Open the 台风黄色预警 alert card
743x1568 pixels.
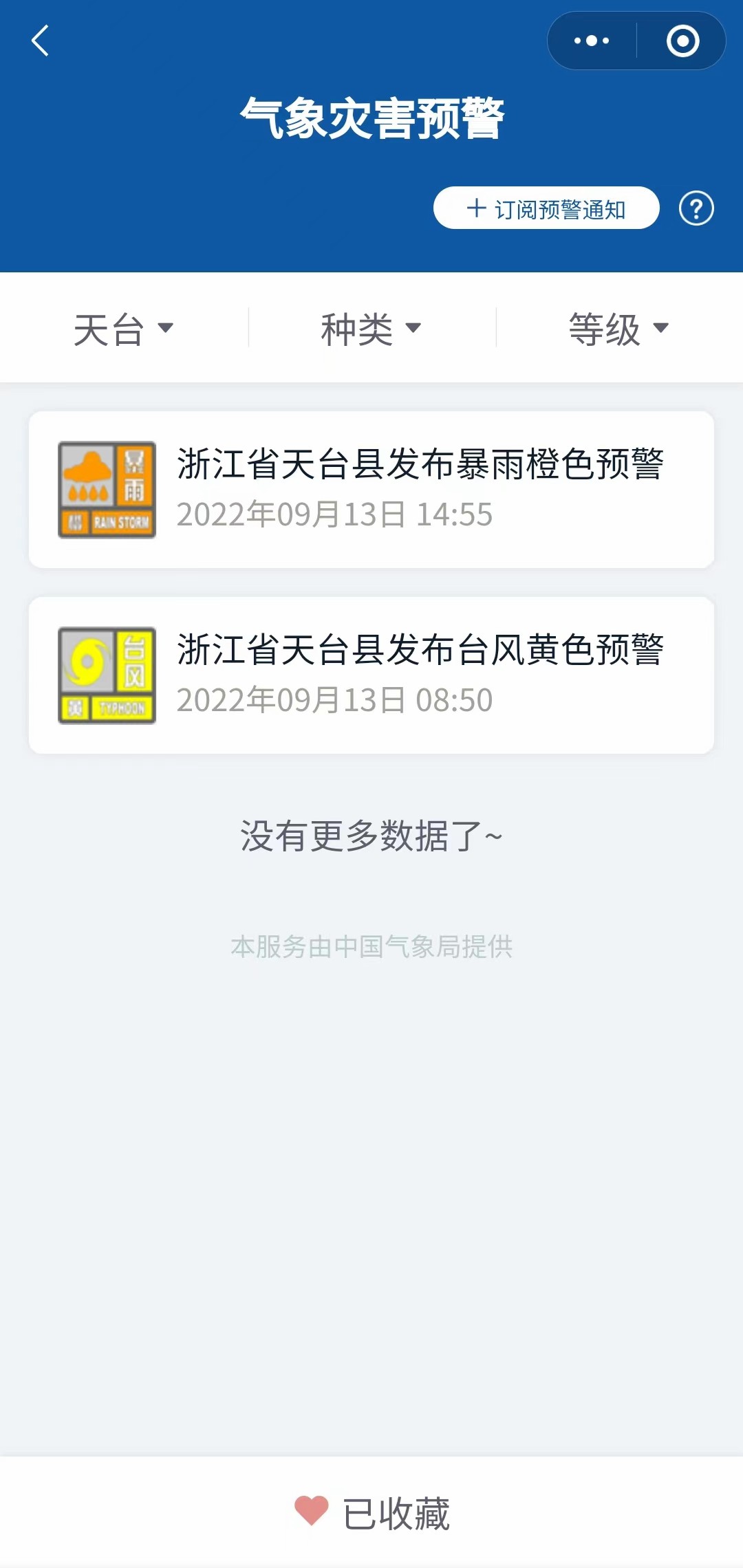pyautogui.click(x=371, y=675)
